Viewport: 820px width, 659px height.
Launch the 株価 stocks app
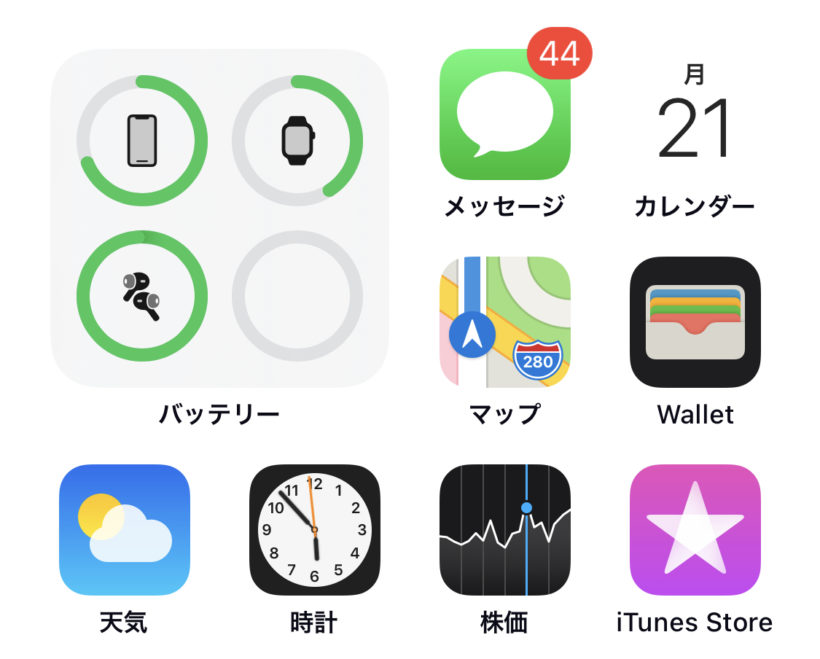[x=504, y=529]
